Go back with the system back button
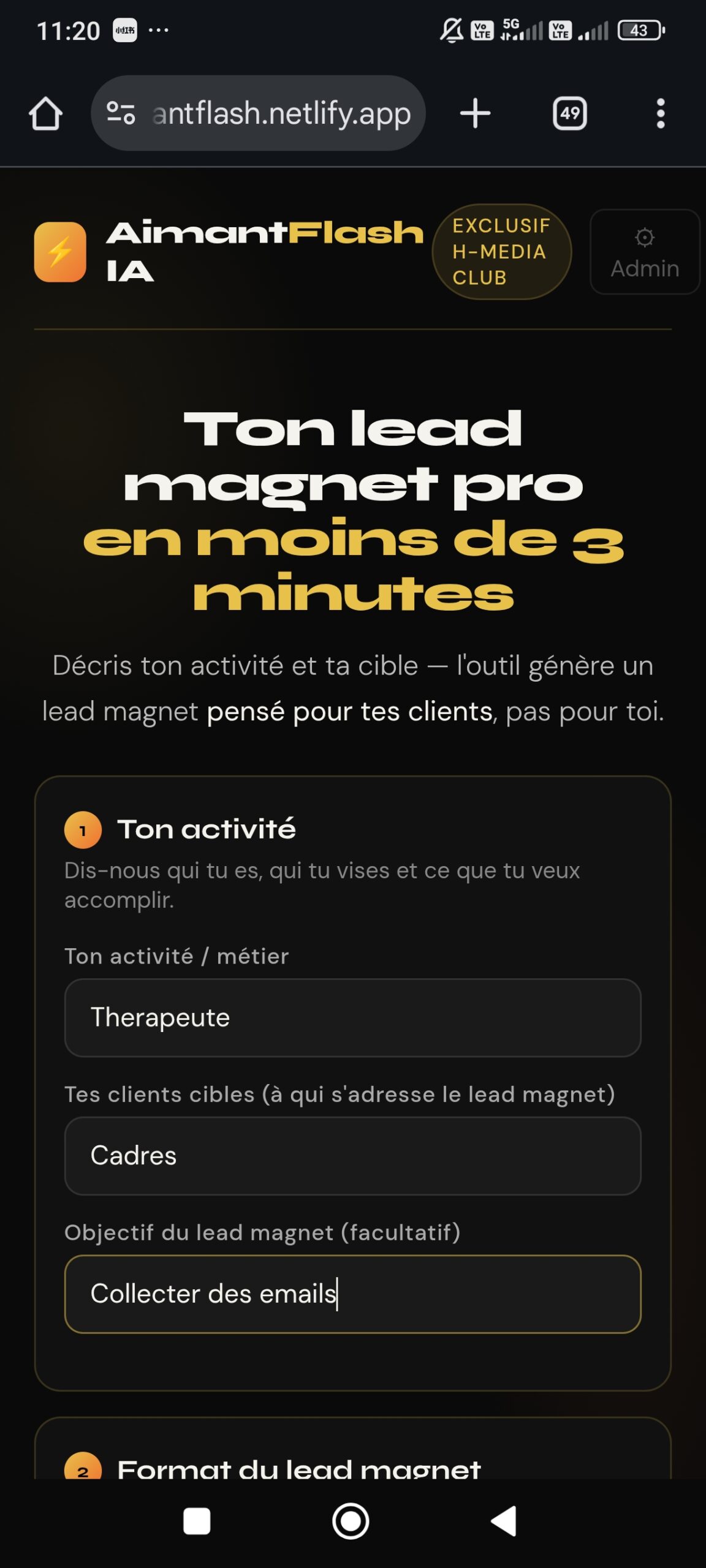 pyautogui.click(x=504, y=1521)
